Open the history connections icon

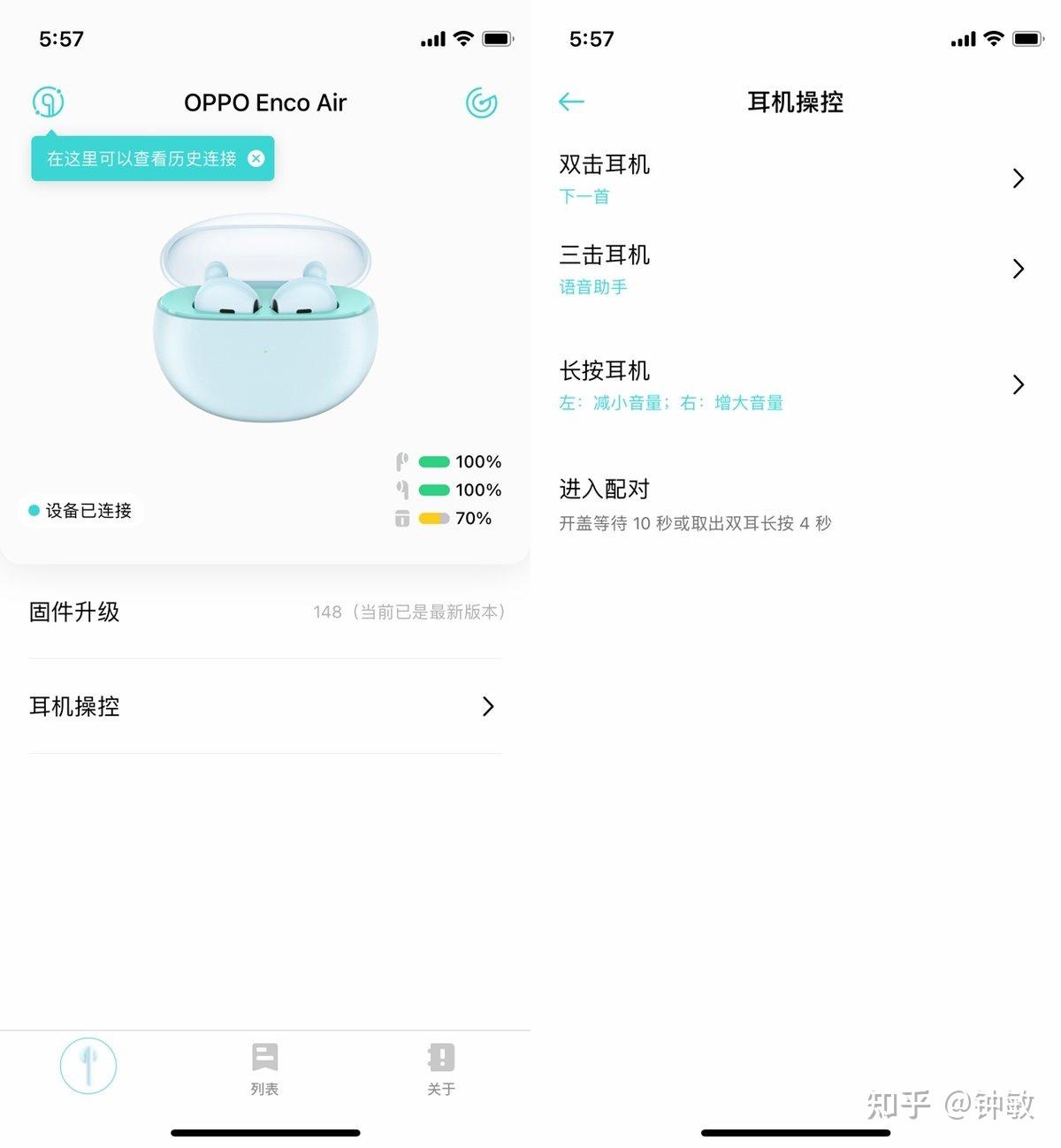point(49,102)
